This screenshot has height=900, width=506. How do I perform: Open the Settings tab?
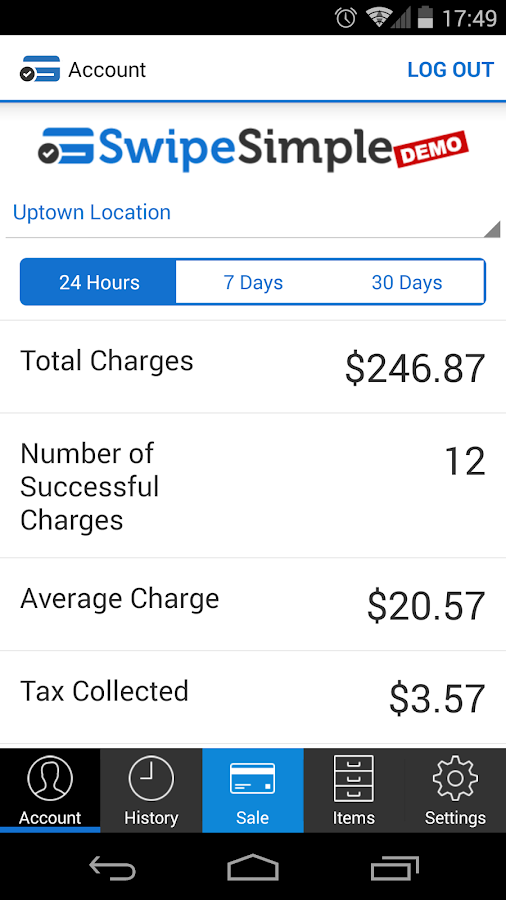pyautogui.click(x=455, y=790)
